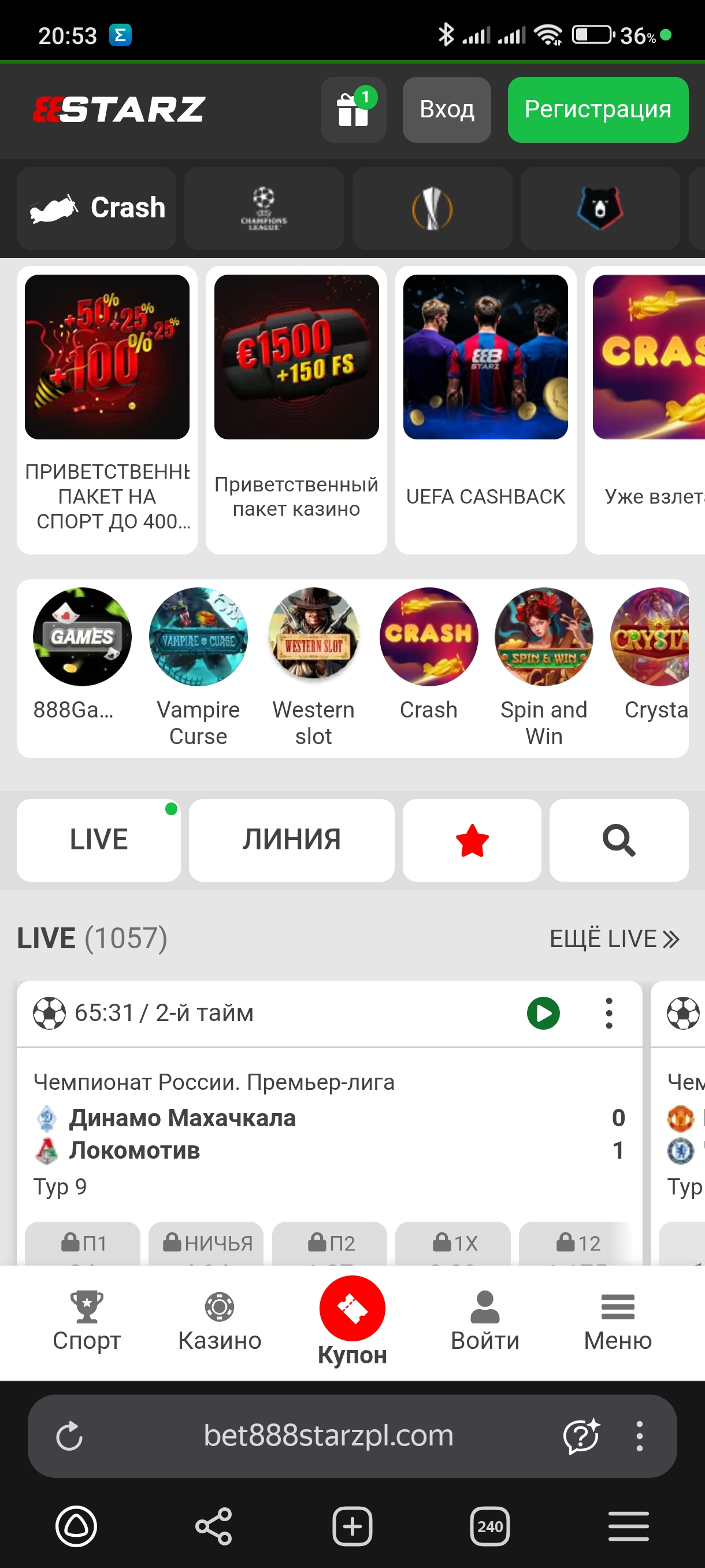Open the Меню tab

[x=617, y=1321]
